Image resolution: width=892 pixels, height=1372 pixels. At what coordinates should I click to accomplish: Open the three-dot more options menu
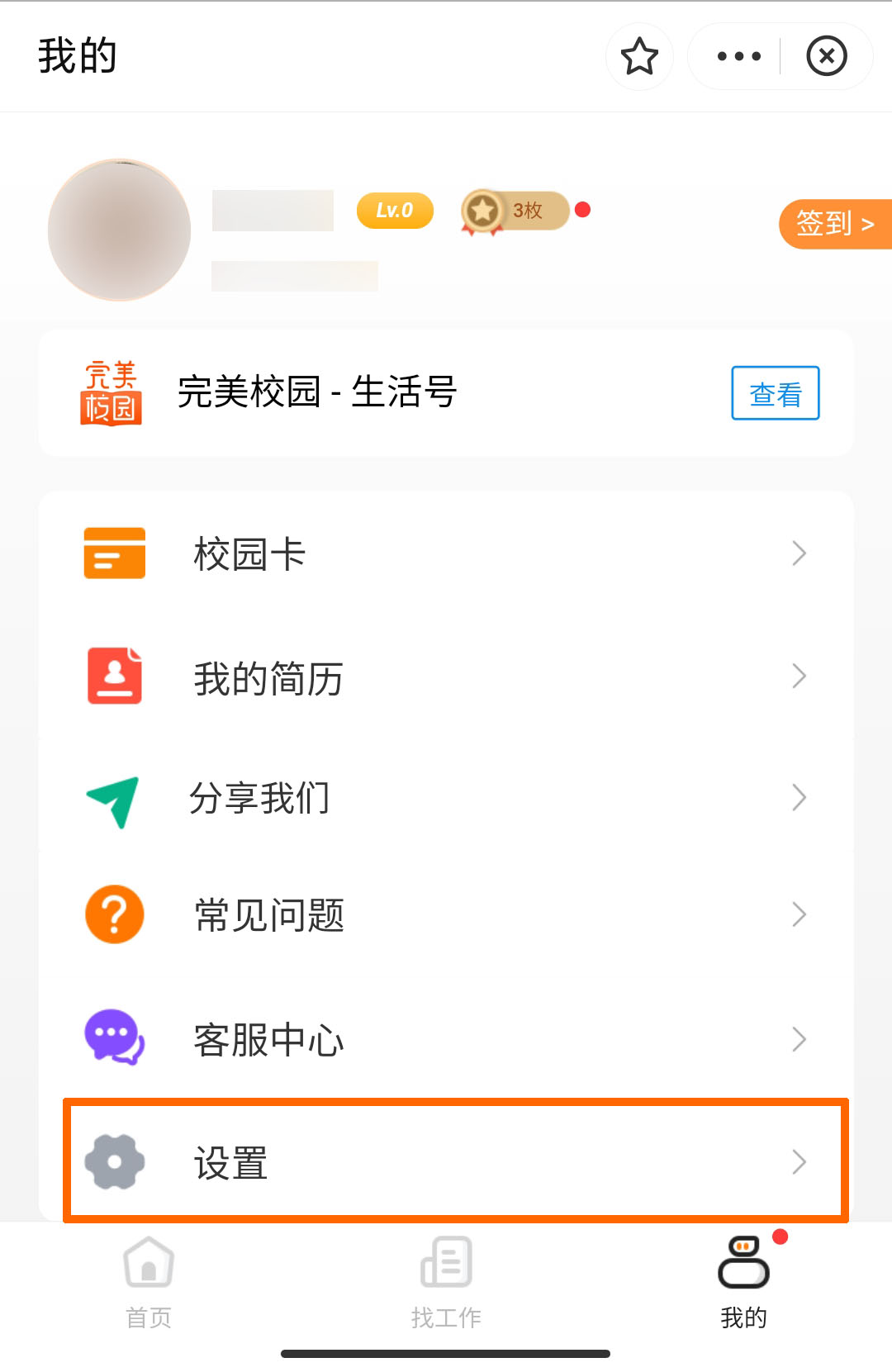point(738,56)
